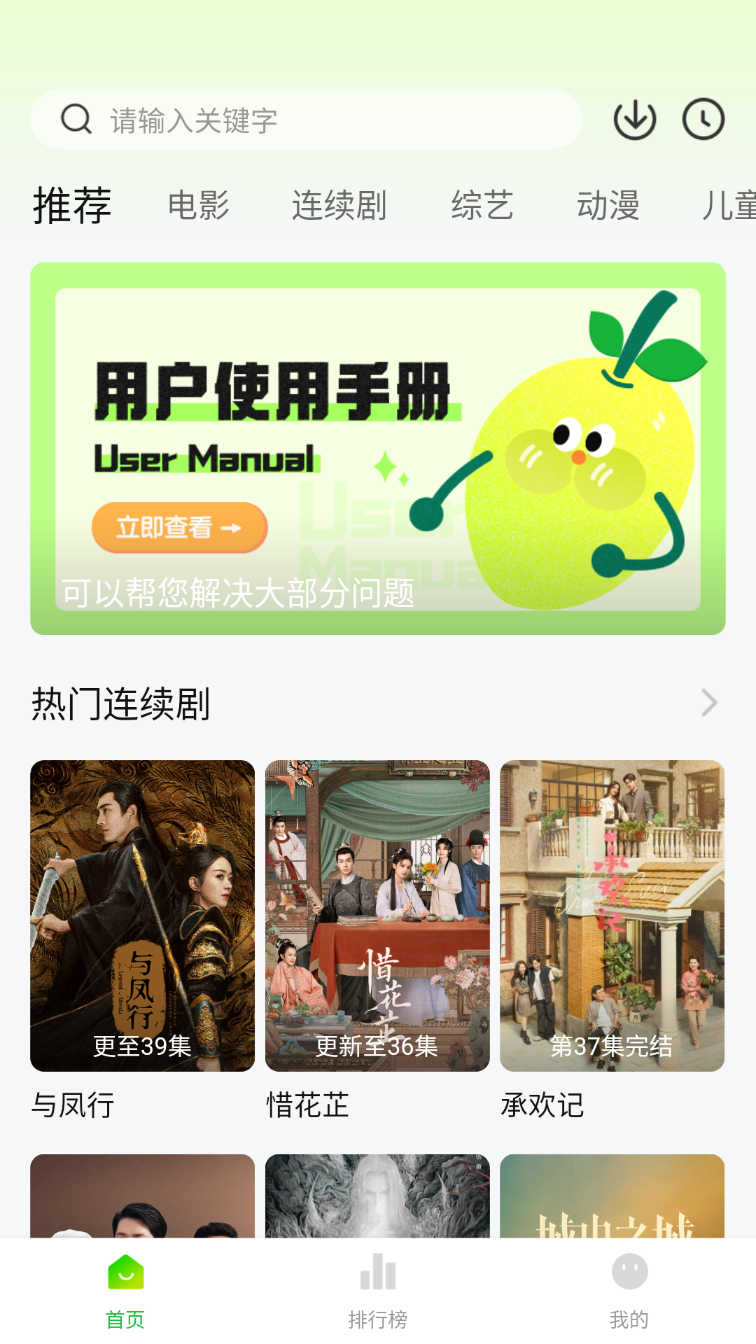Screen dimensions: 756x1344
Task: Select the 首页 home tab
Action: [126, 1292]
